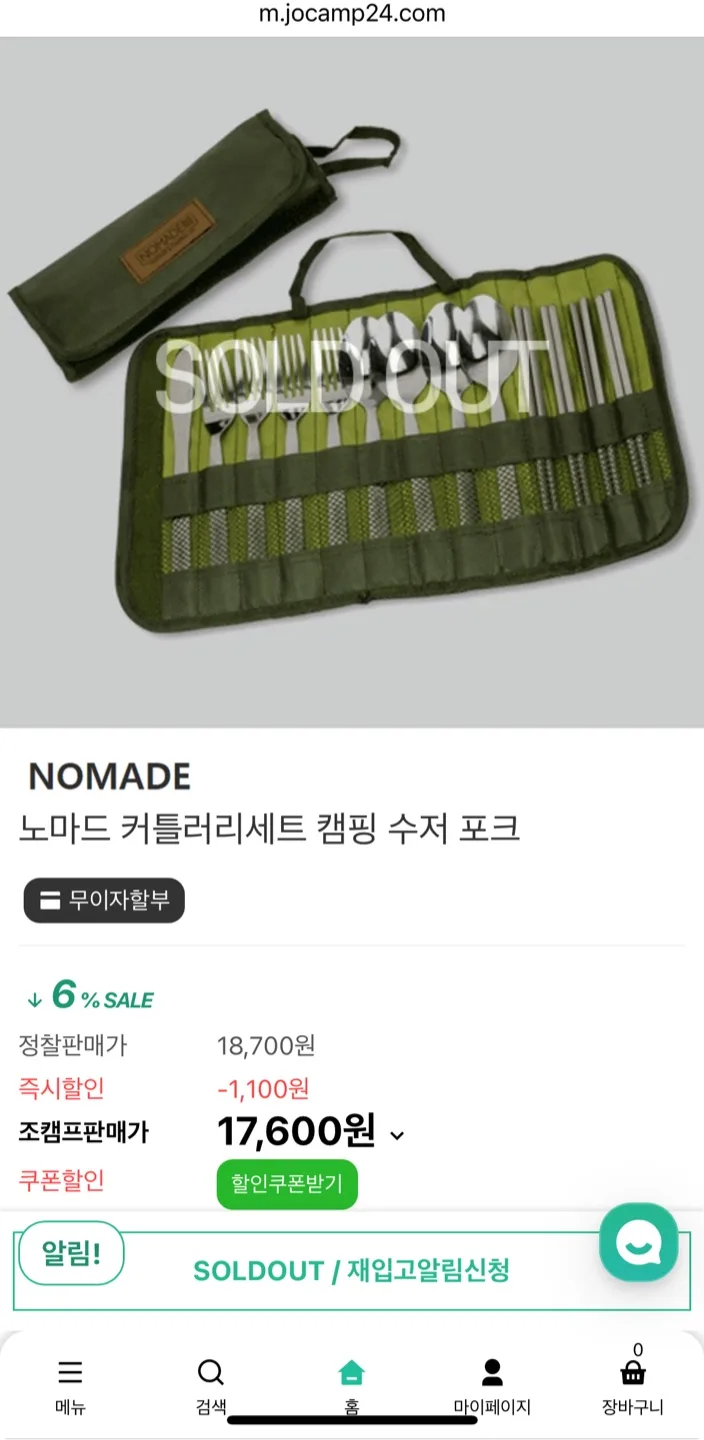Tap the 할인쿠폰받기 button
This screenshot has width=704, height=1440.
pyautogui.click(x=287, y=1184)
